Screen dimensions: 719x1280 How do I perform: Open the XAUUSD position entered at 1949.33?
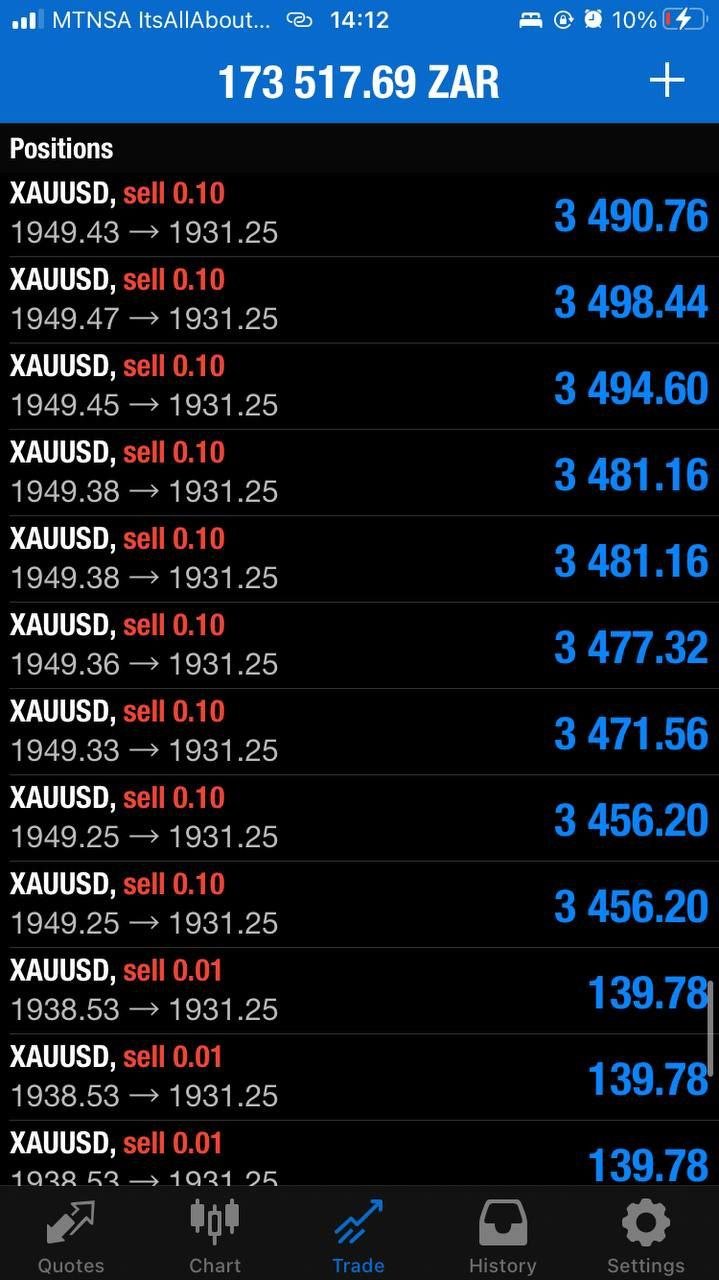[359, 731]
